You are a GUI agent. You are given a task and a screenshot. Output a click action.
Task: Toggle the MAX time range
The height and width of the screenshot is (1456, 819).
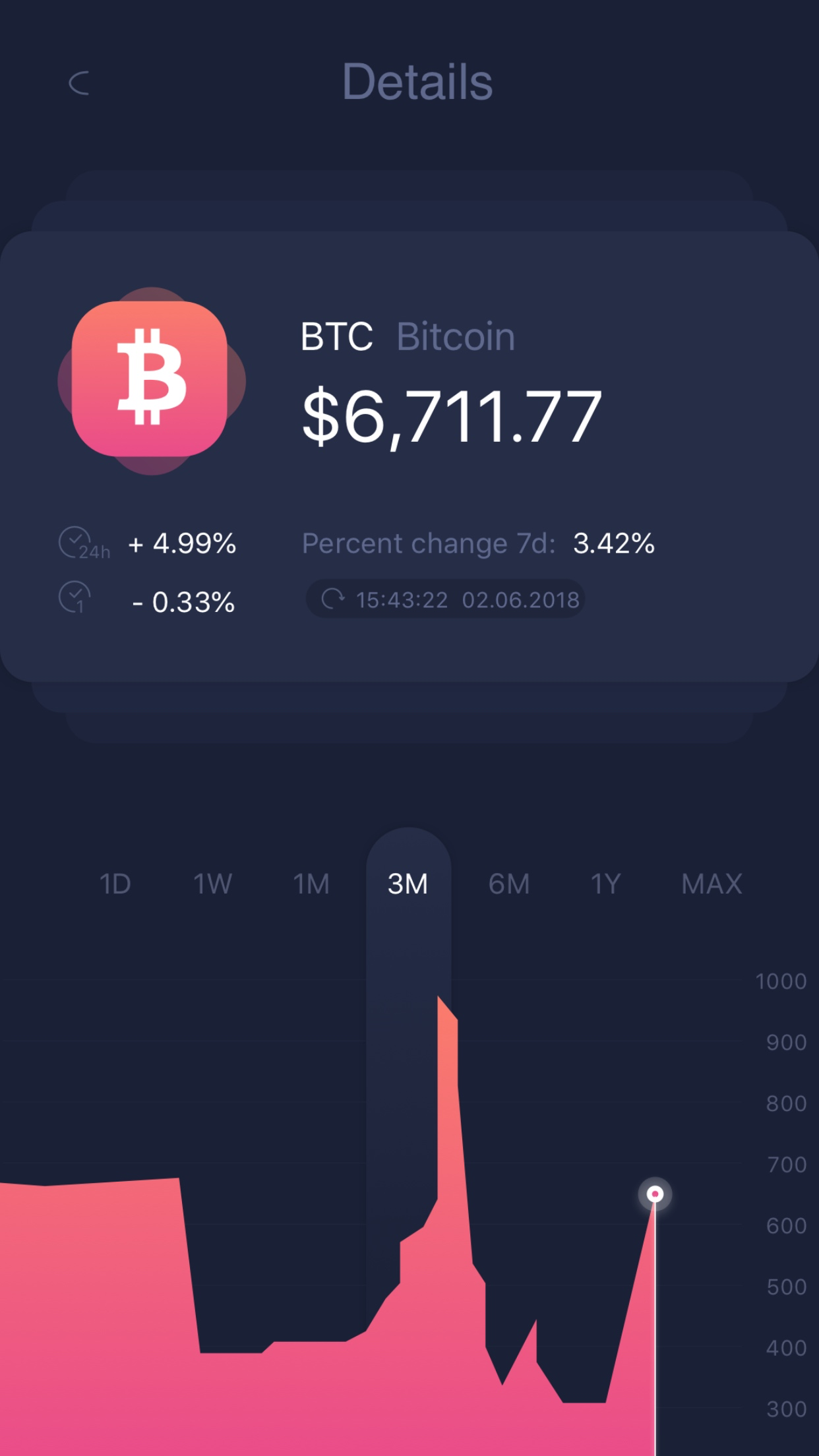(x=712, y=884)
